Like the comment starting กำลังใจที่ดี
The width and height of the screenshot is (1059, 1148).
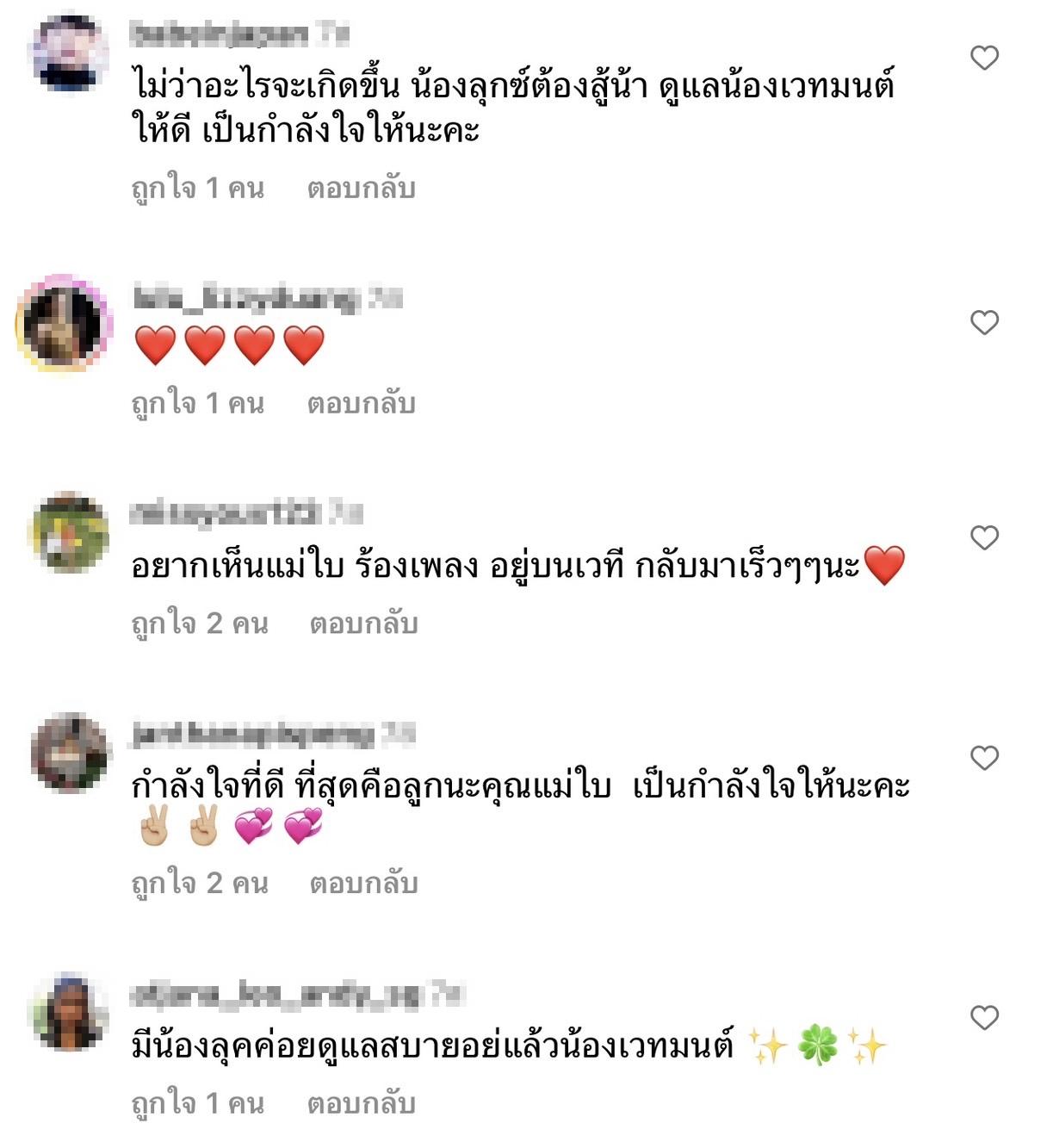pos(984,758)
